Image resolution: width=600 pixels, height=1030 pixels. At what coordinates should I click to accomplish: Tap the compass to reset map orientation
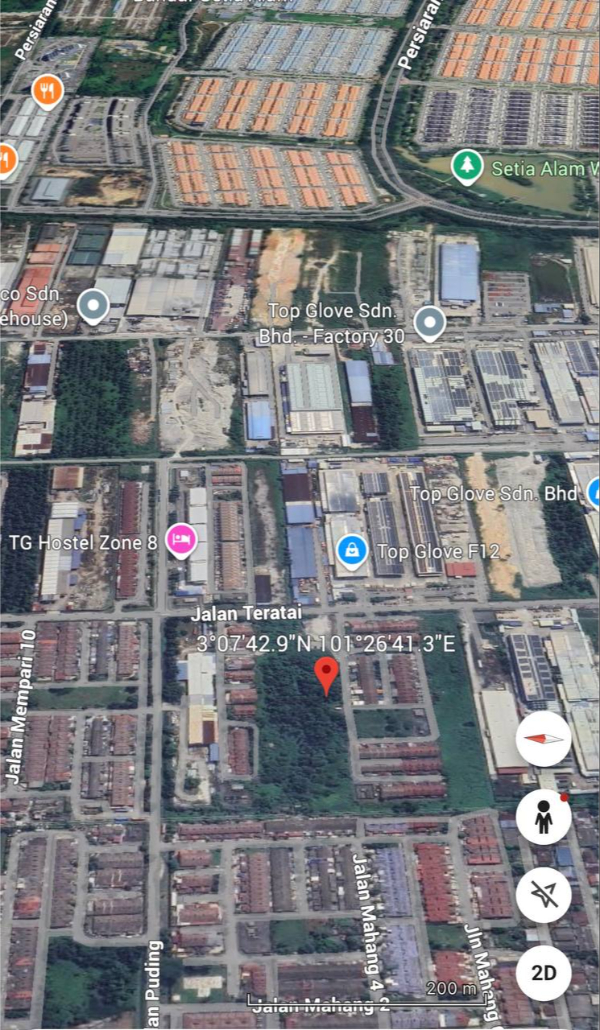click(544, 740)
